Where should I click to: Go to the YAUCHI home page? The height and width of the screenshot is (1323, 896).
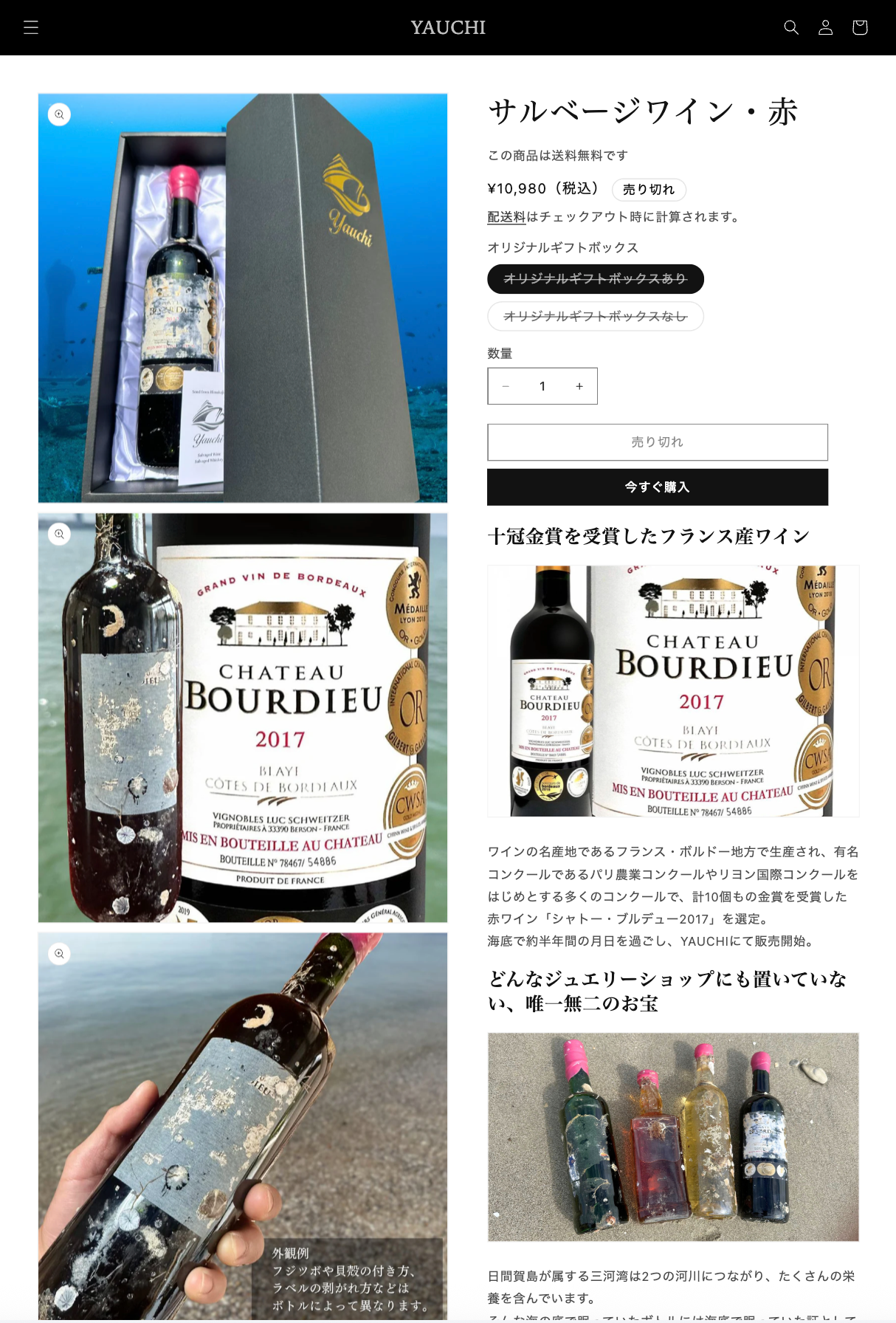448,27
